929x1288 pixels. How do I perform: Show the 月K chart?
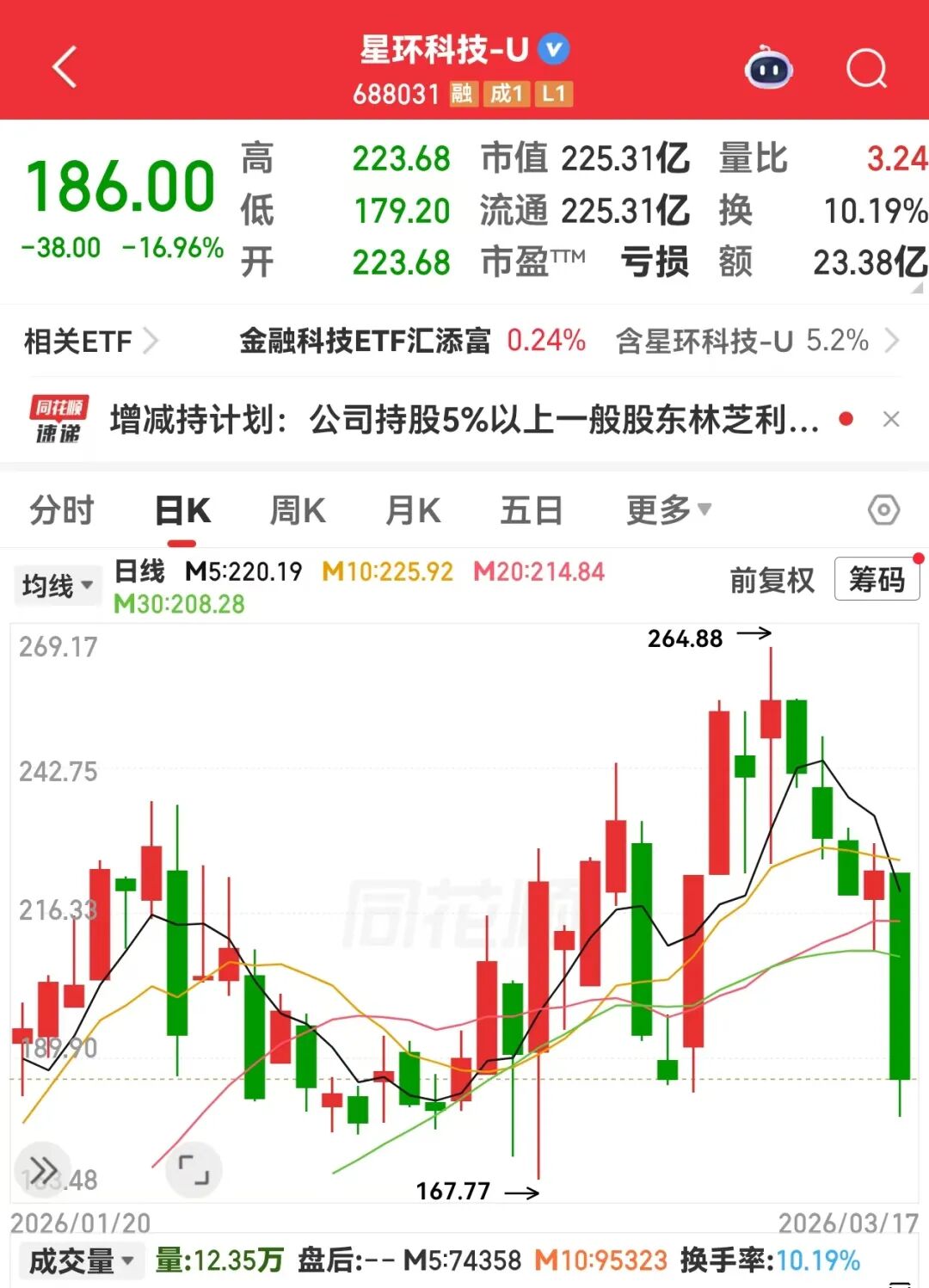413,510
